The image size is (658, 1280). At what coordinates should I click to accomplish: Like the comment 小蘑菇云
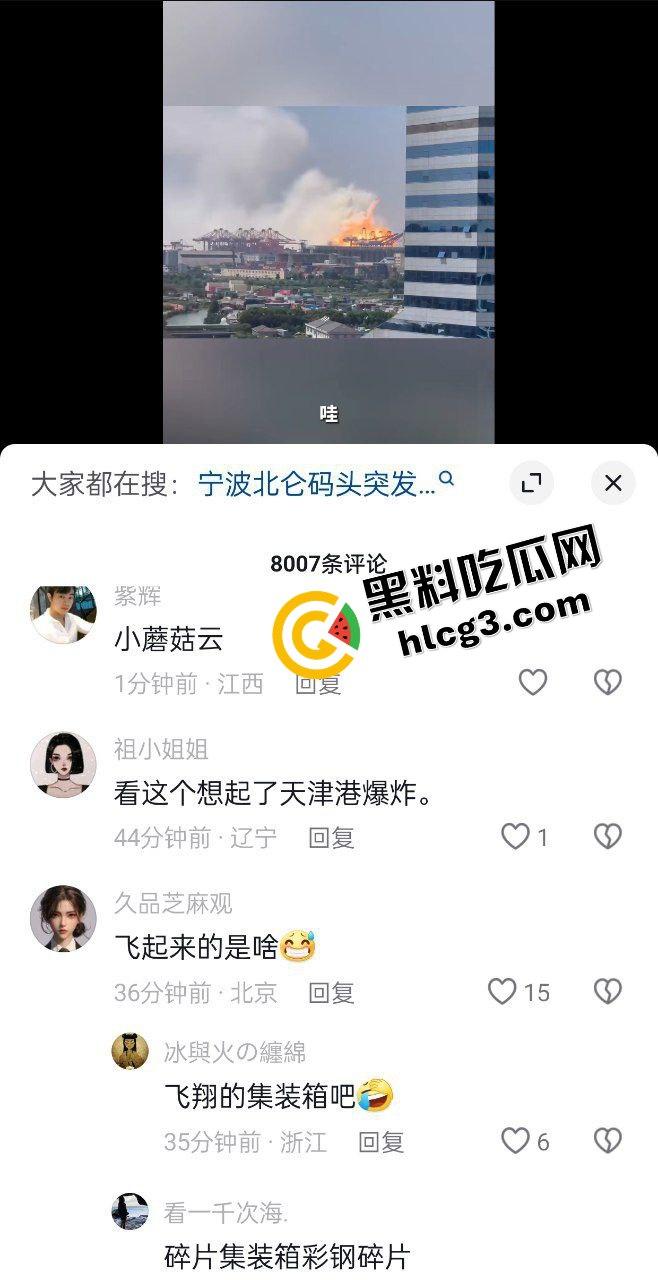[533, 682]
